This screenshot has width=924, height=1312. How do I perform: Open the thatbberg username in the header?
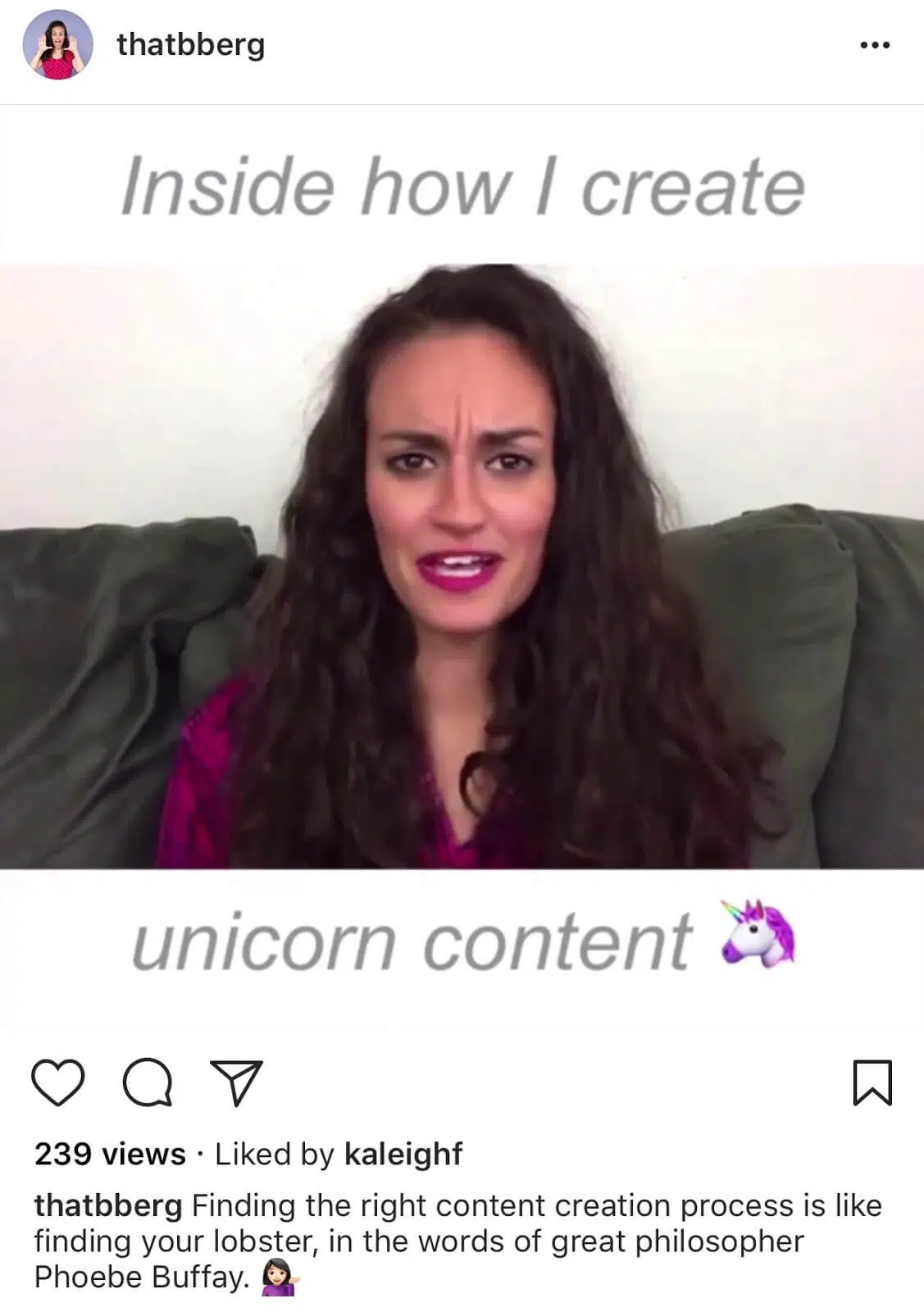point(190,44)
